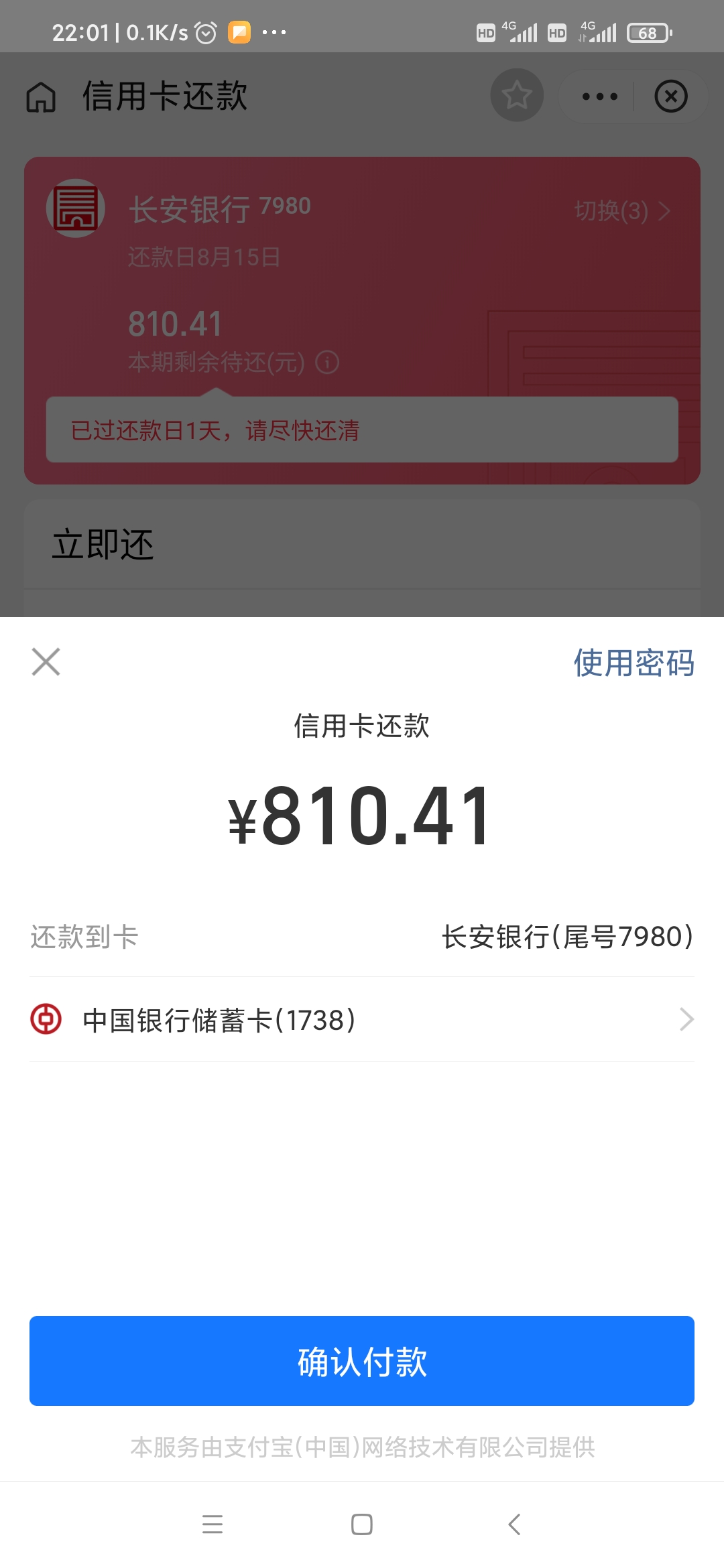The width and height of the screenshot is (724, 1568).
Task: Change payment card 中国银行储蓄卡(1738)
Action: click(362, 1020)
